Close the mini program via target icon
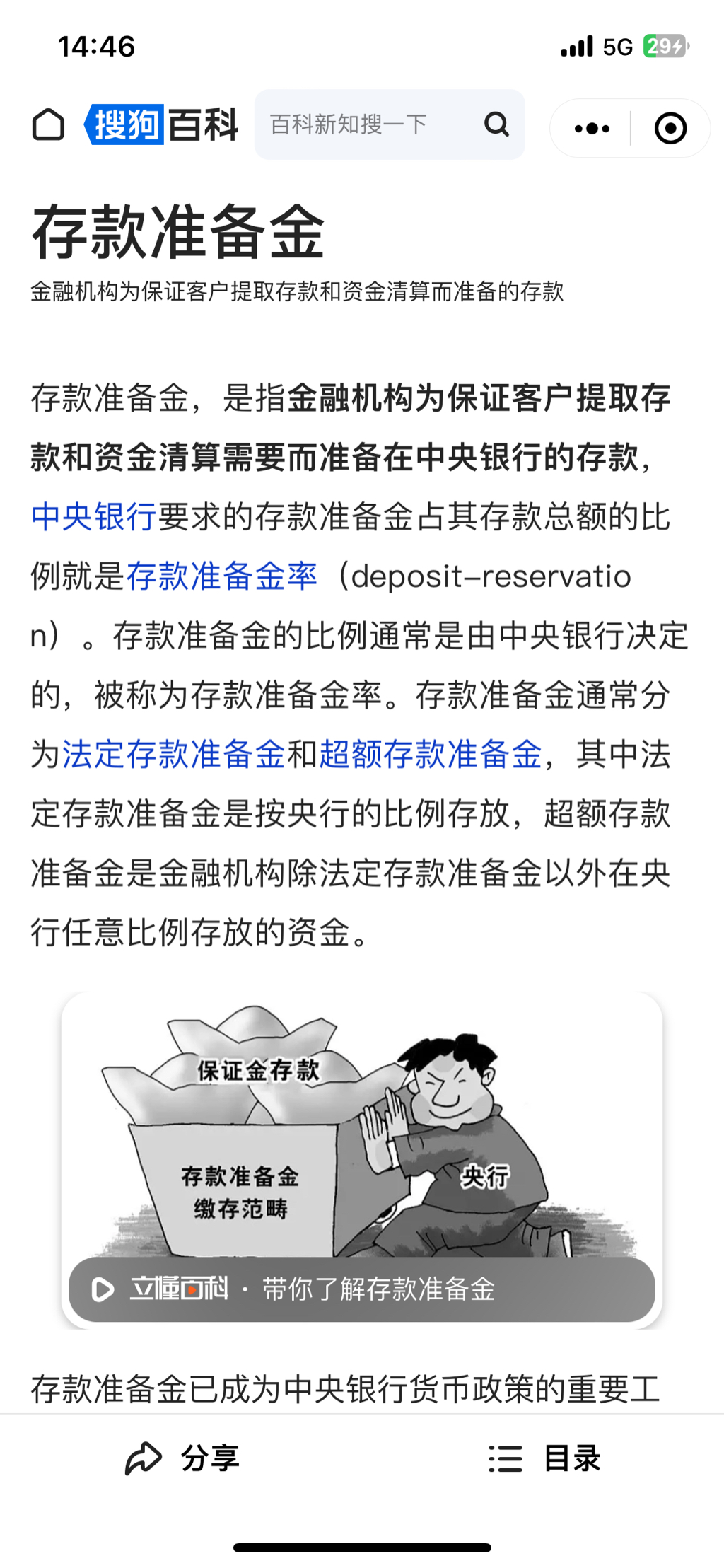 (x=670, y=129)
